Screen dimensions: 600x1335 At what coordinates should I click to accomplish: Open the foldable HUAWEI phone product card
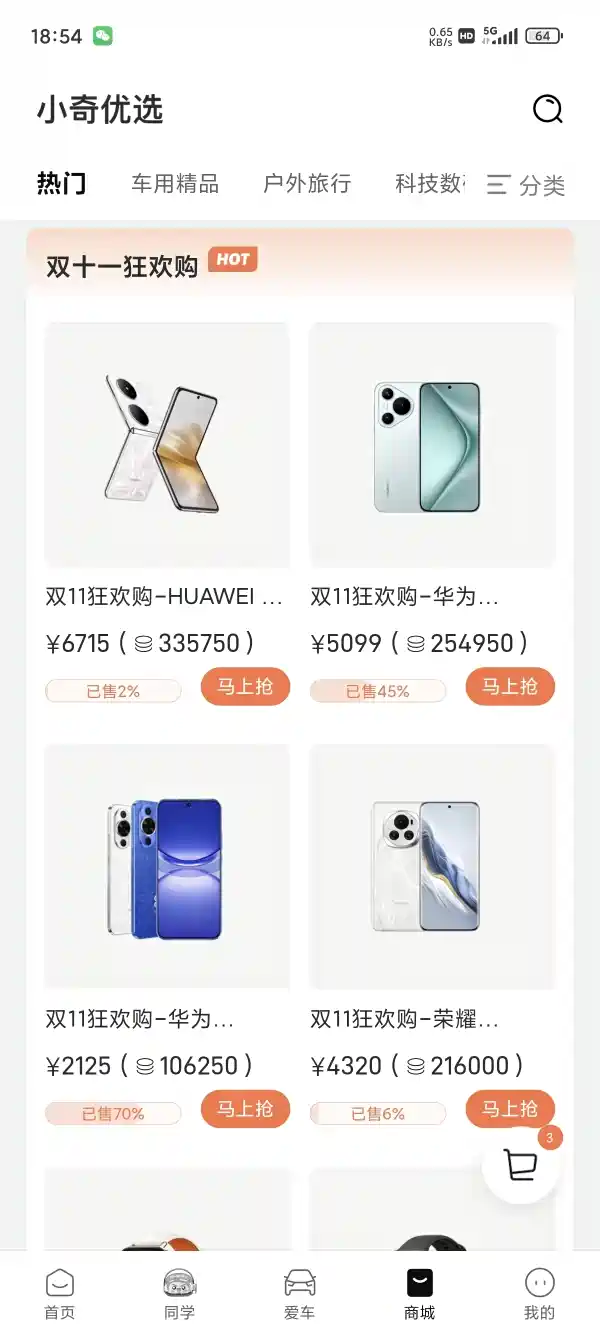click(x=167, y=445)
